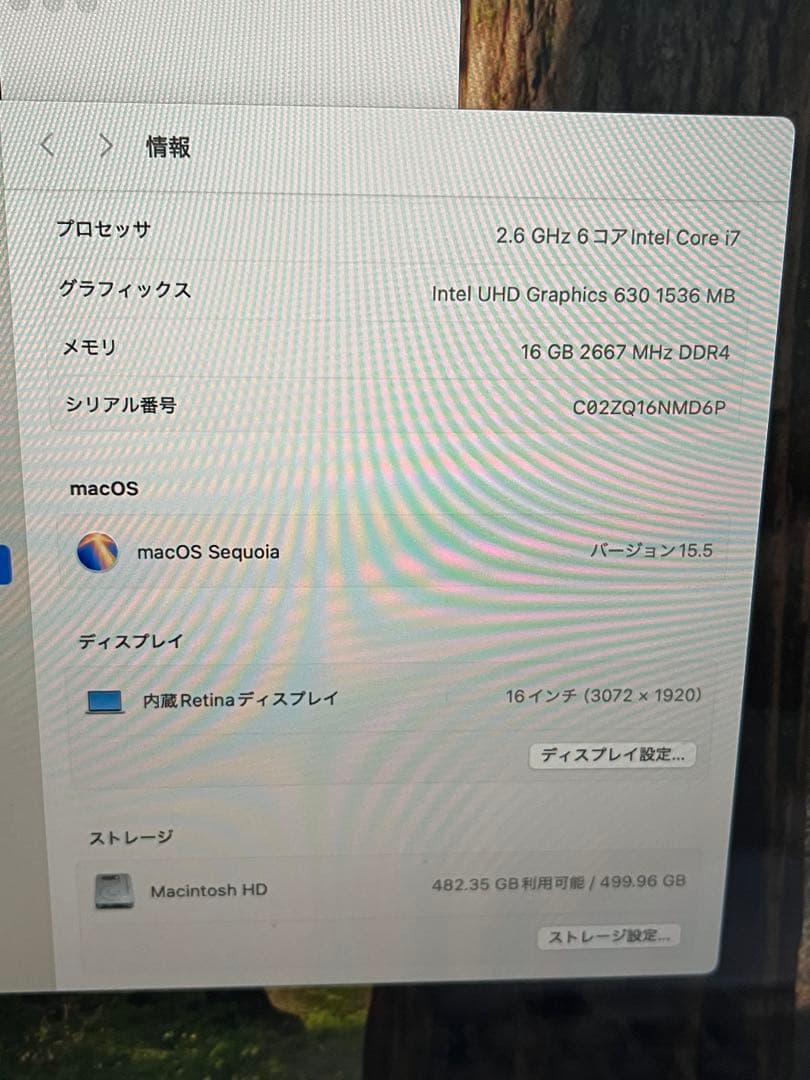Open ディスプレイ設定 for the Retina display

pyautogui.click(x=613, y=756)
